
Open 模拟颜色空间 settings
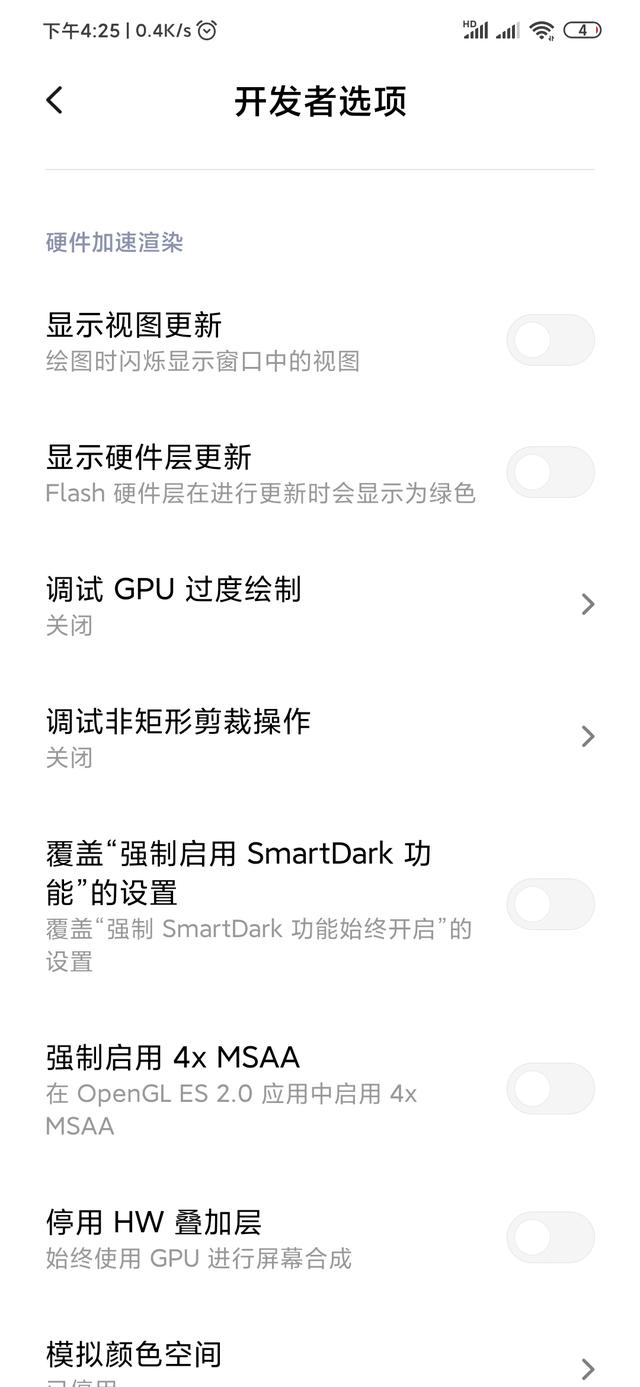[320, 1364]
